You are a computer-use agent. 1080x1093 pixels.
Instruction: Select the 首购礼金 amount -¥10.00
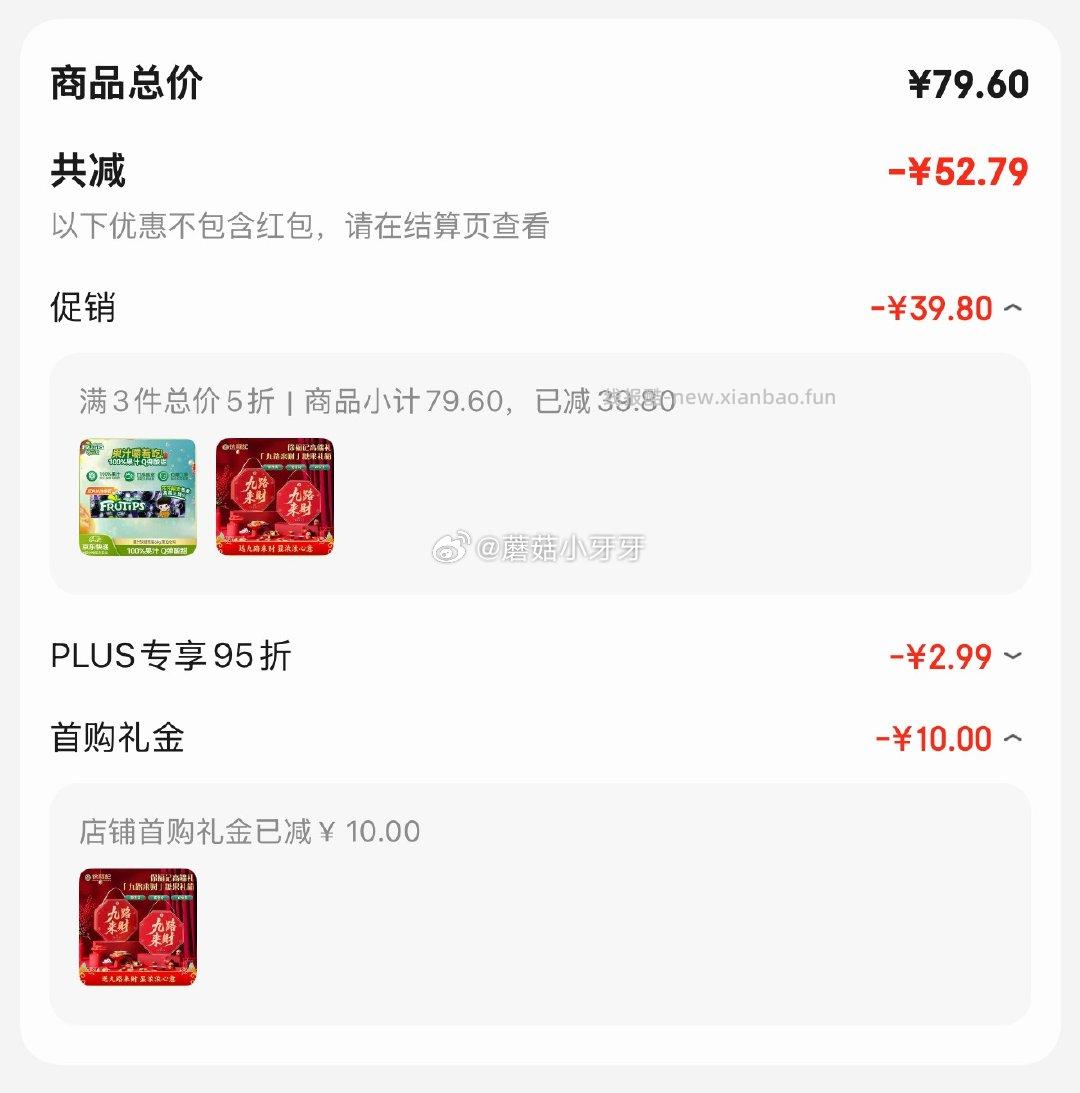(937, 738)
